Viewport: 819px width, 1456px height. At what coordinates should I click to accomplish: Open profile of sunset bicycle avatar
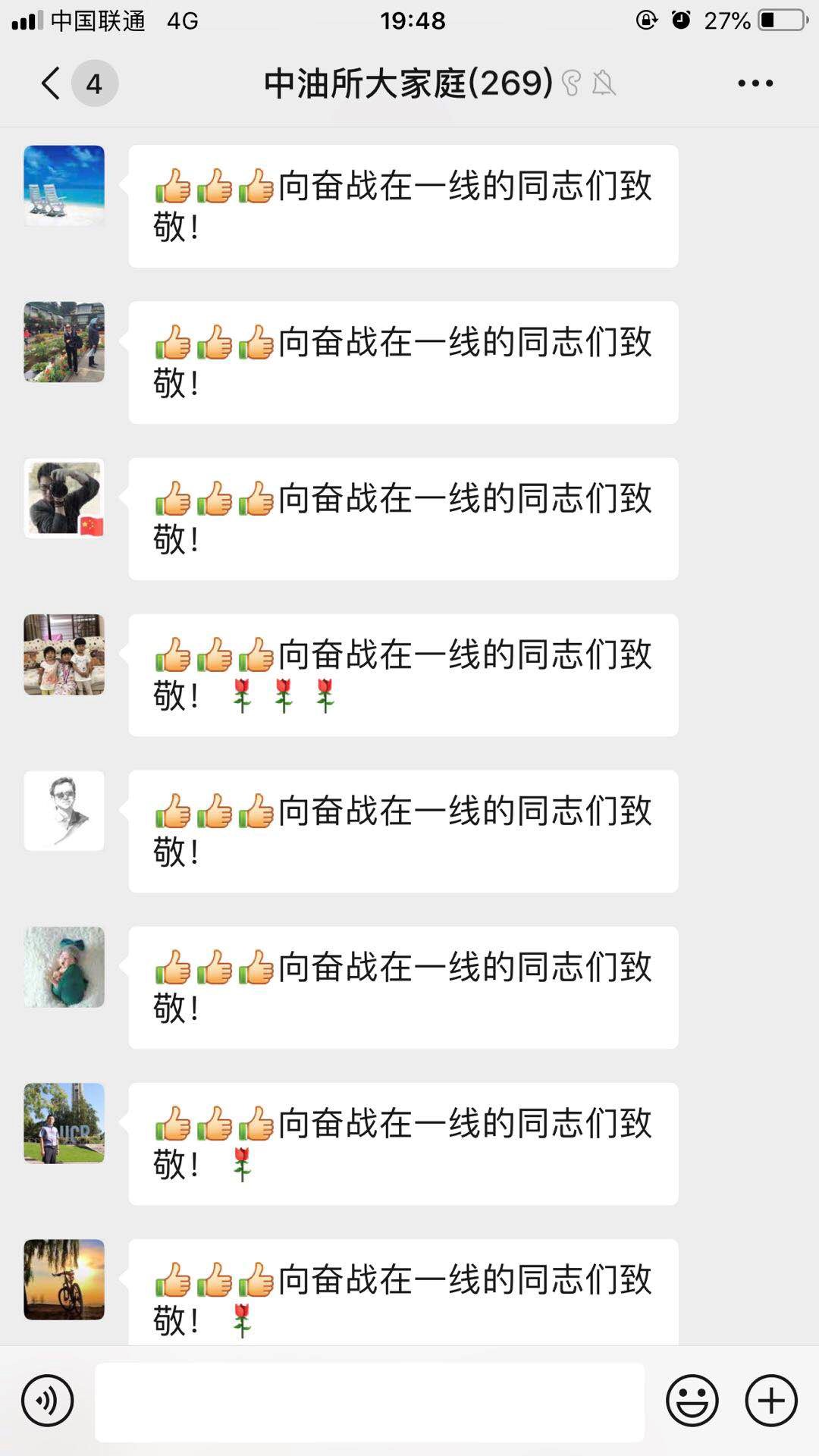(x=64, y=1279)
